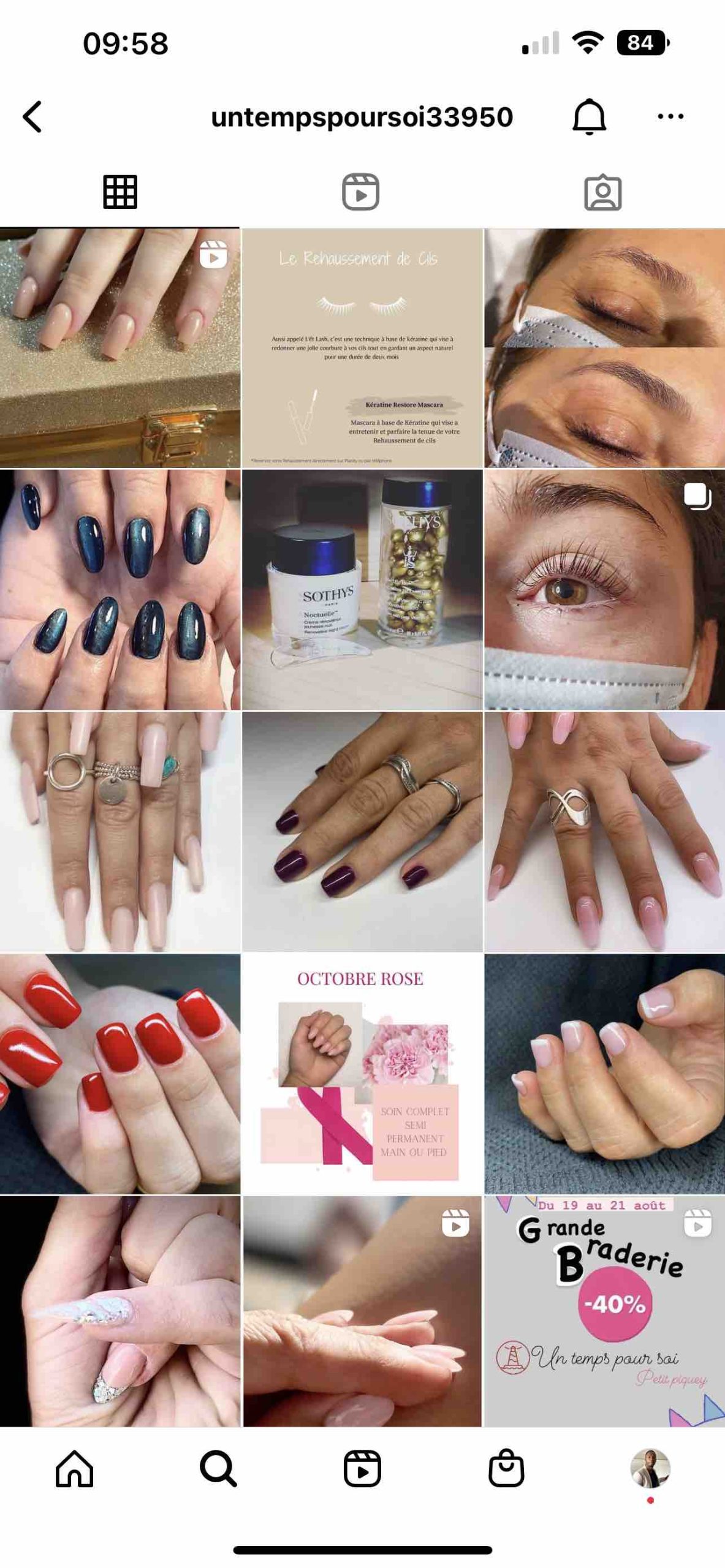
Task: Go to the Home feed
Action: (74, 1469)
